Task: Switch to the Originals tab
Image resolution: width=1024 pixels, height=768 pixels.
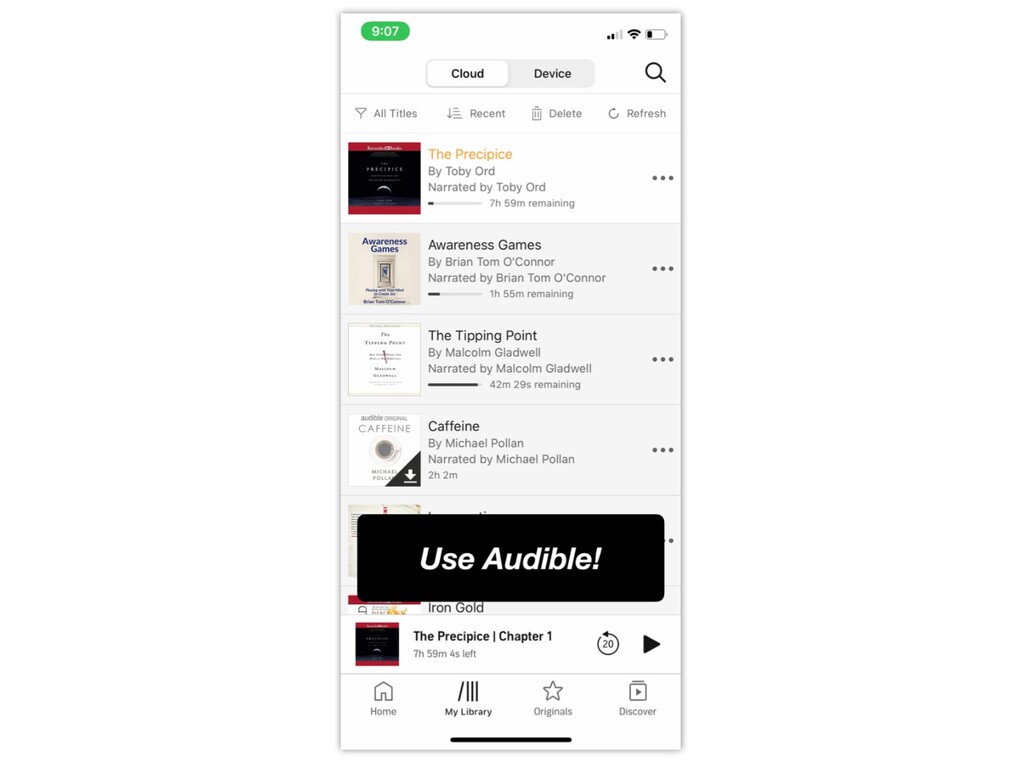Action: click(x=552, y=699)
